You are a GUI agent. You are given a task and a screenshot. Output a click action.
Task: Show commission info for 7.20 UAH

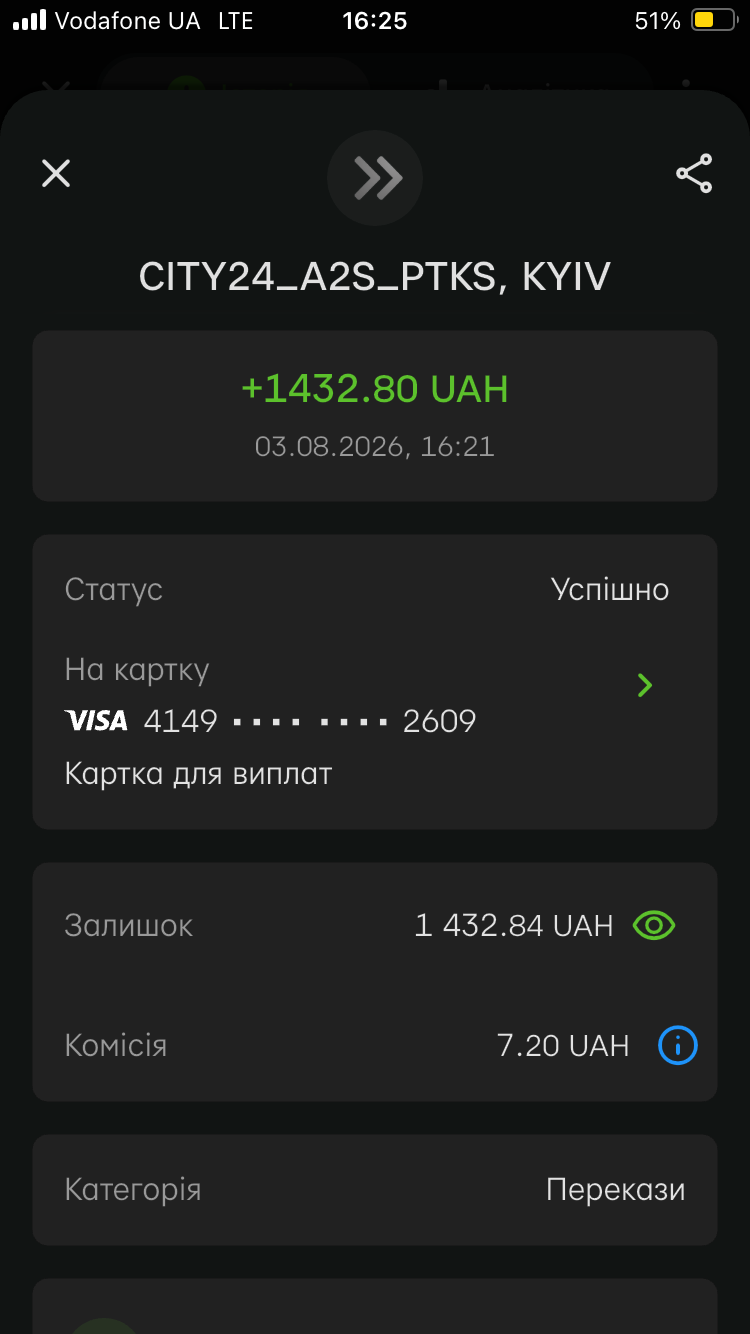point(678,1046)
